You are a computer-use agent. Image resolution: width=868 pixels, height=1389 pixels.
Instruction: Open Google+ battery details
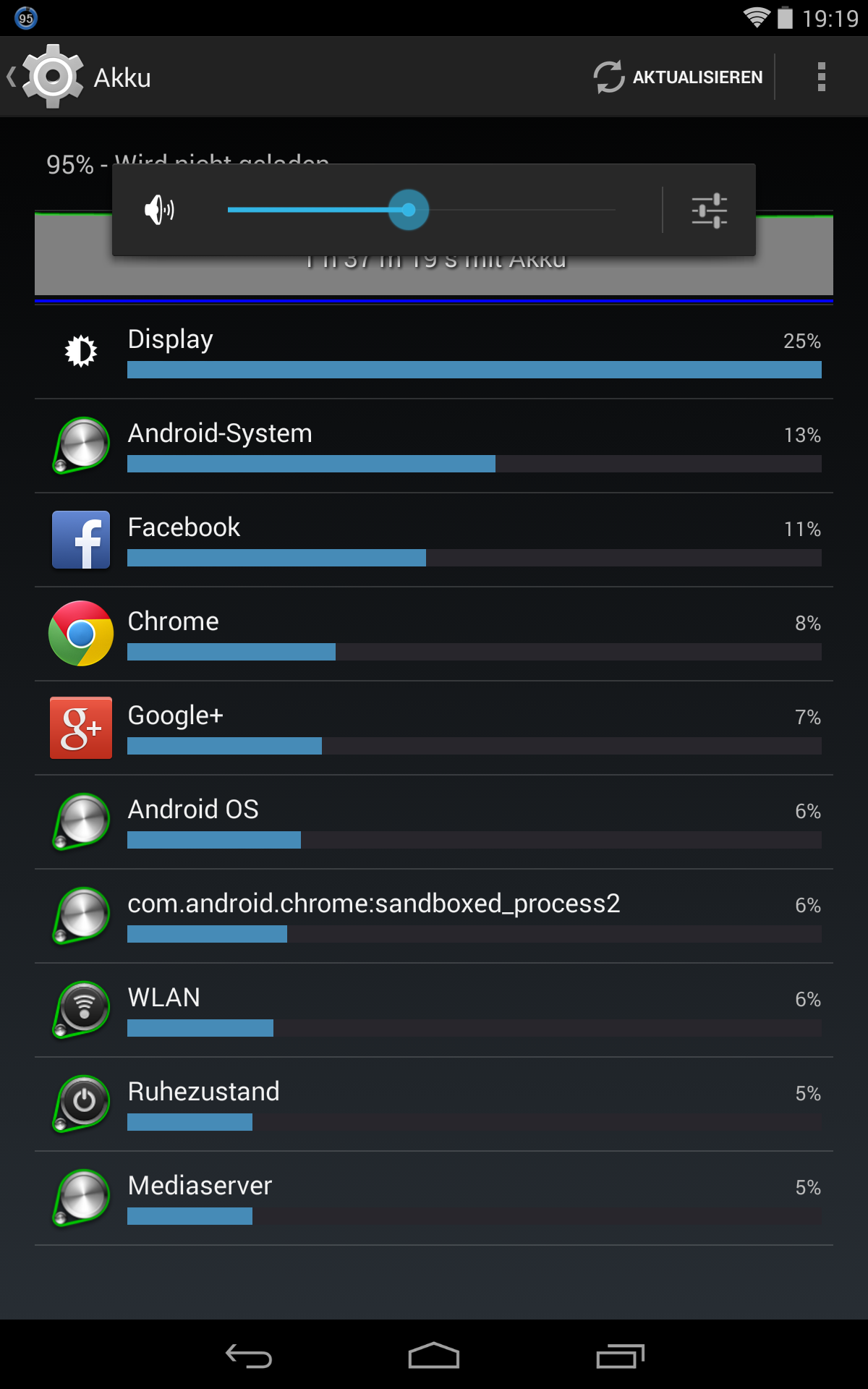pos(434,729)
